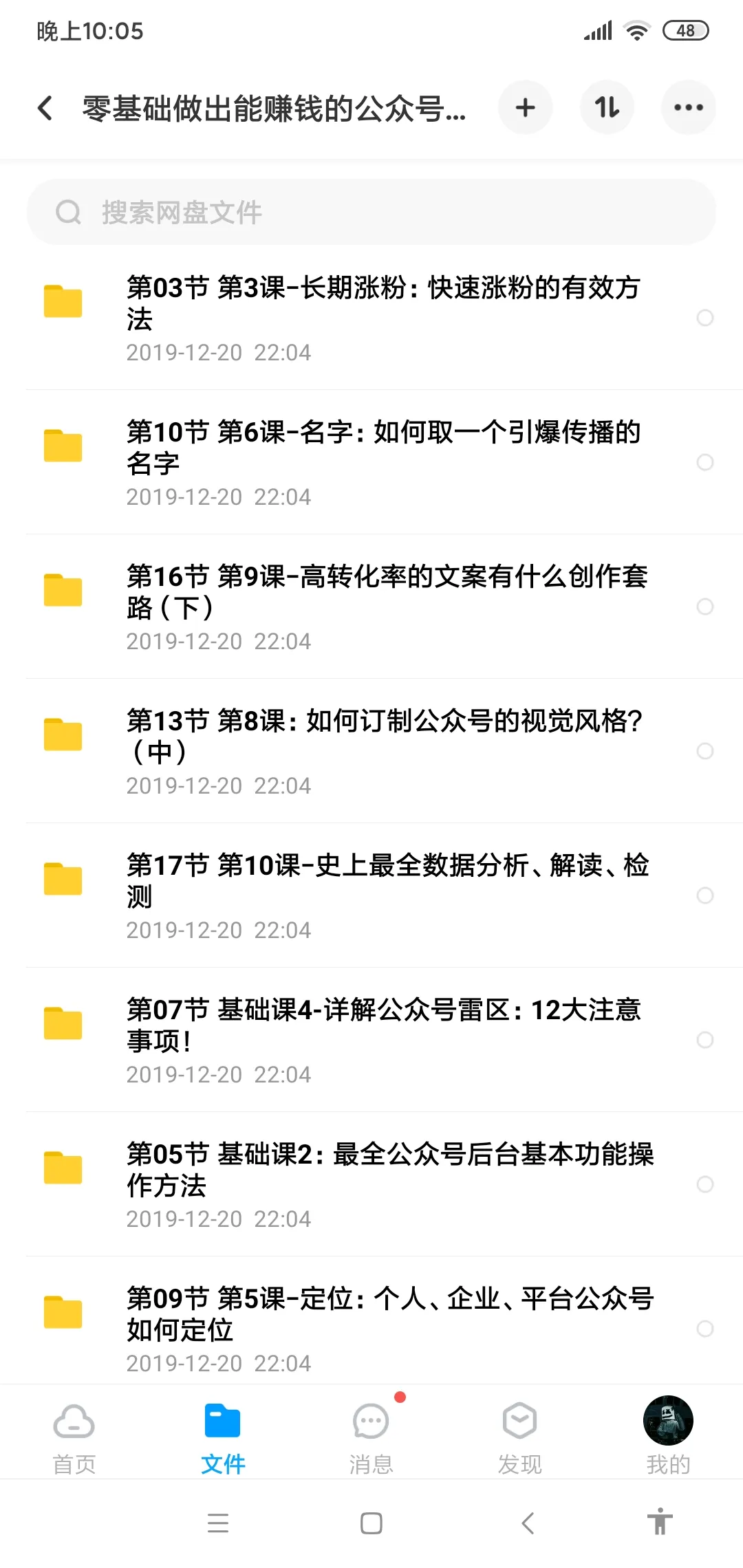The image size is (743, 1568).
Task: Open the folder icon beside 第03节 course
Action: coord(63,301)
